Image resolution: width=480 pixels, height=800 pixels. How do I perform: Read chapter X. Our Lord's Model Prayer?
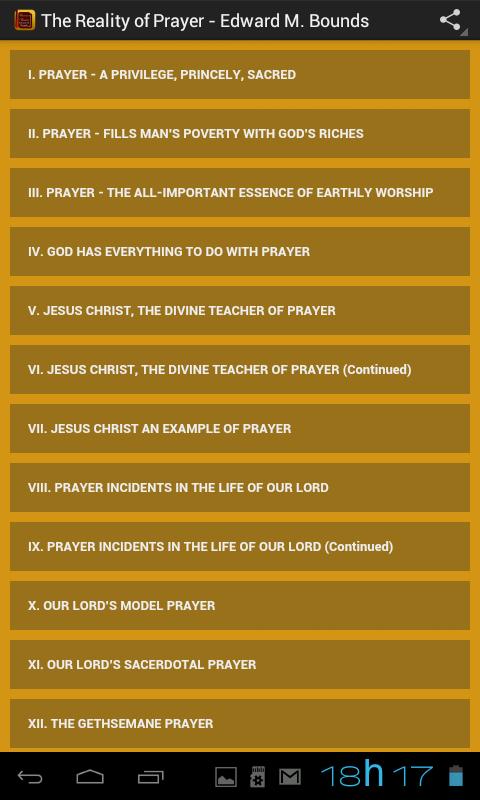coord(240,606)
